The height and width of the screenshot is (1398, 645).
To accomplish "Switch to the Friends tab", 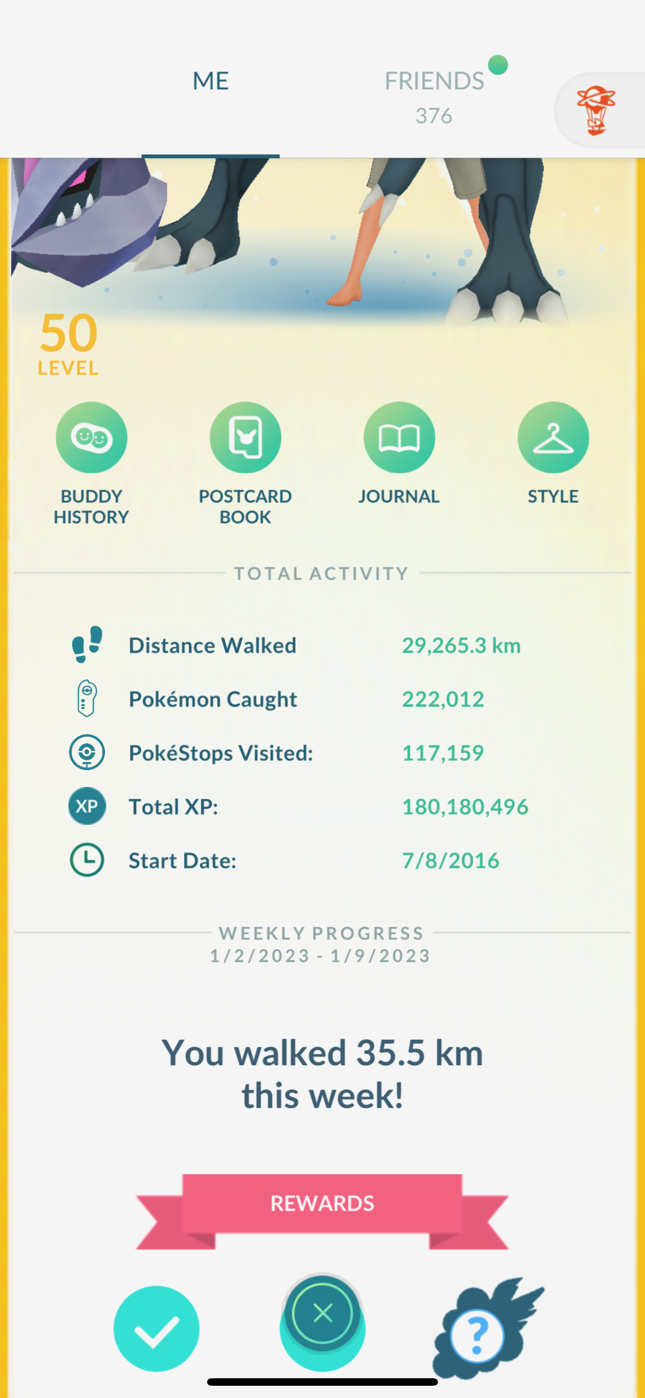I will (x=434, y=95).
